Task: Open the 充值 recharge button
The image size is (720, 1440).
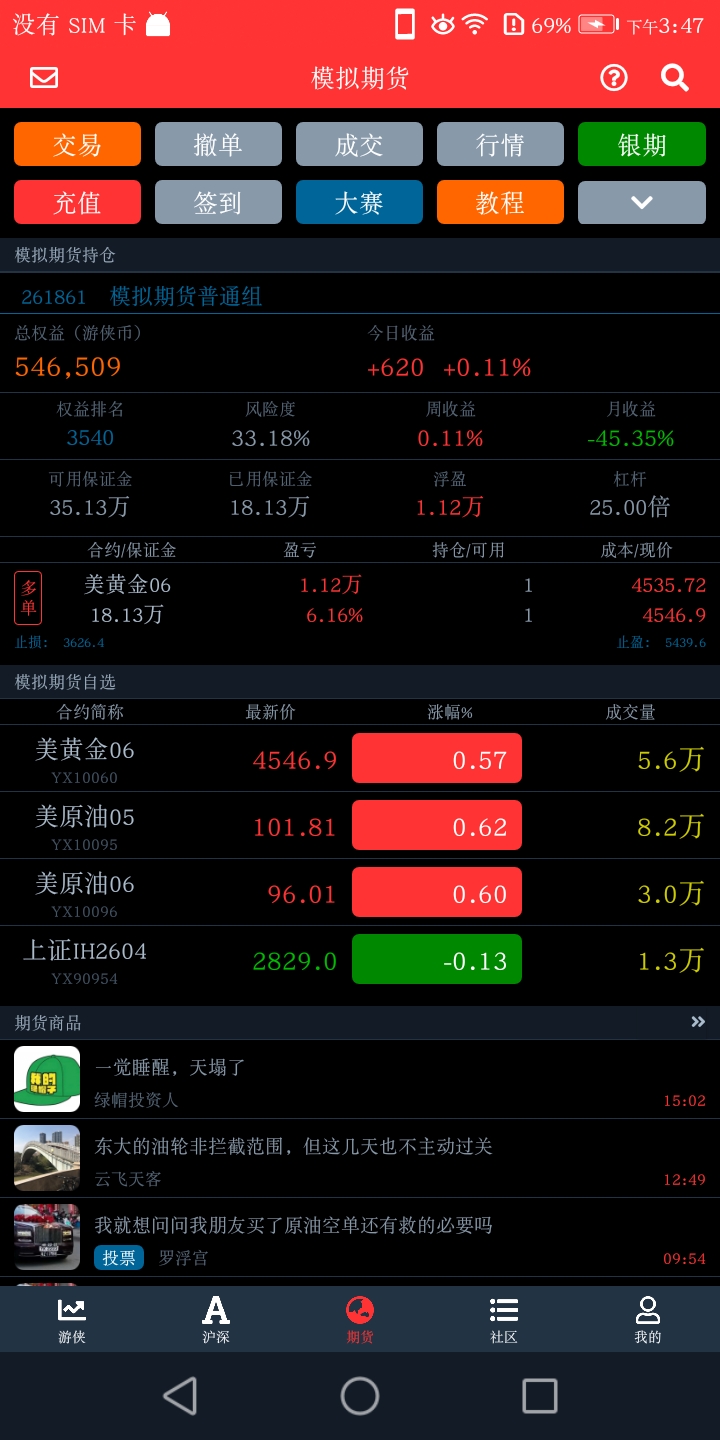Action: (77, 202)
